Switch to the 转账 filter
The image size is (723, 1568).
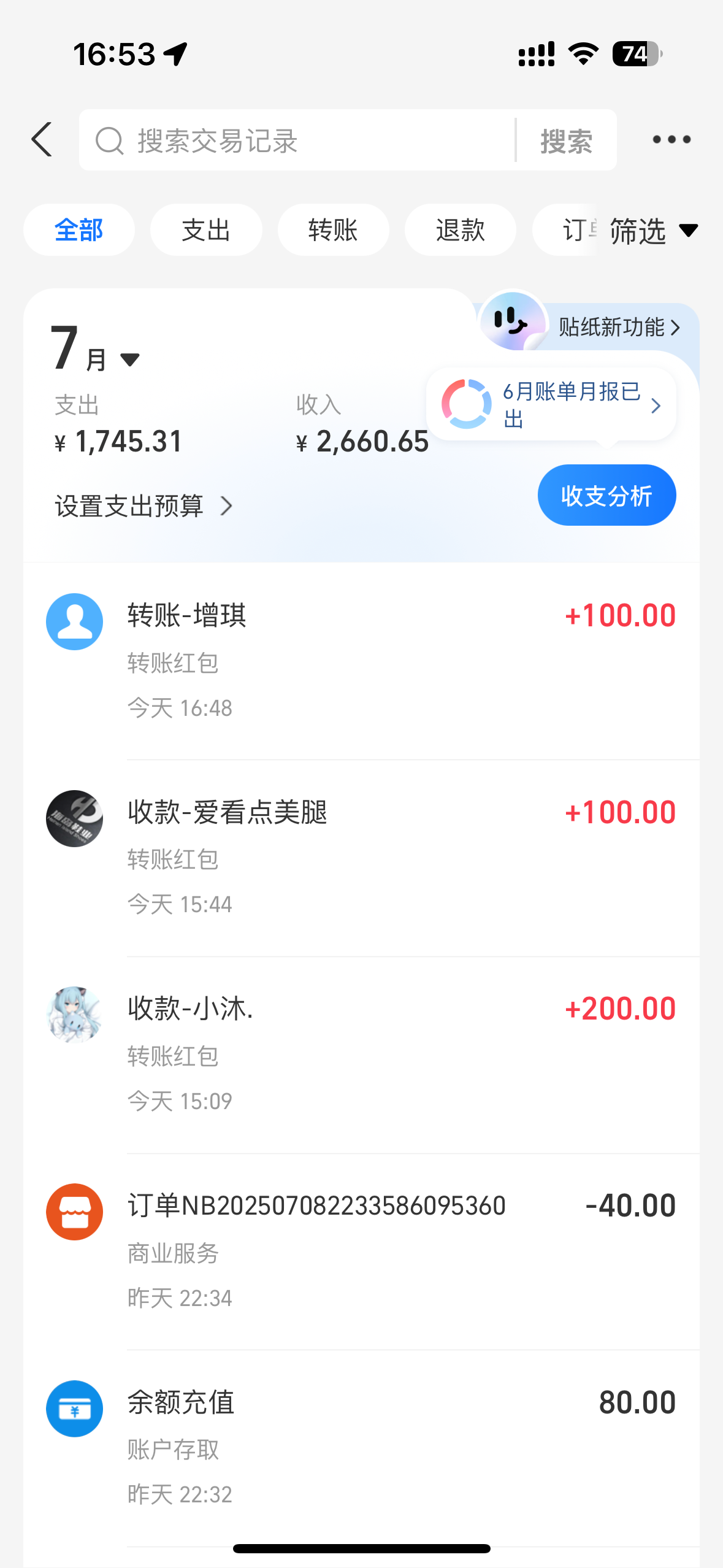[x=333, y=230]
